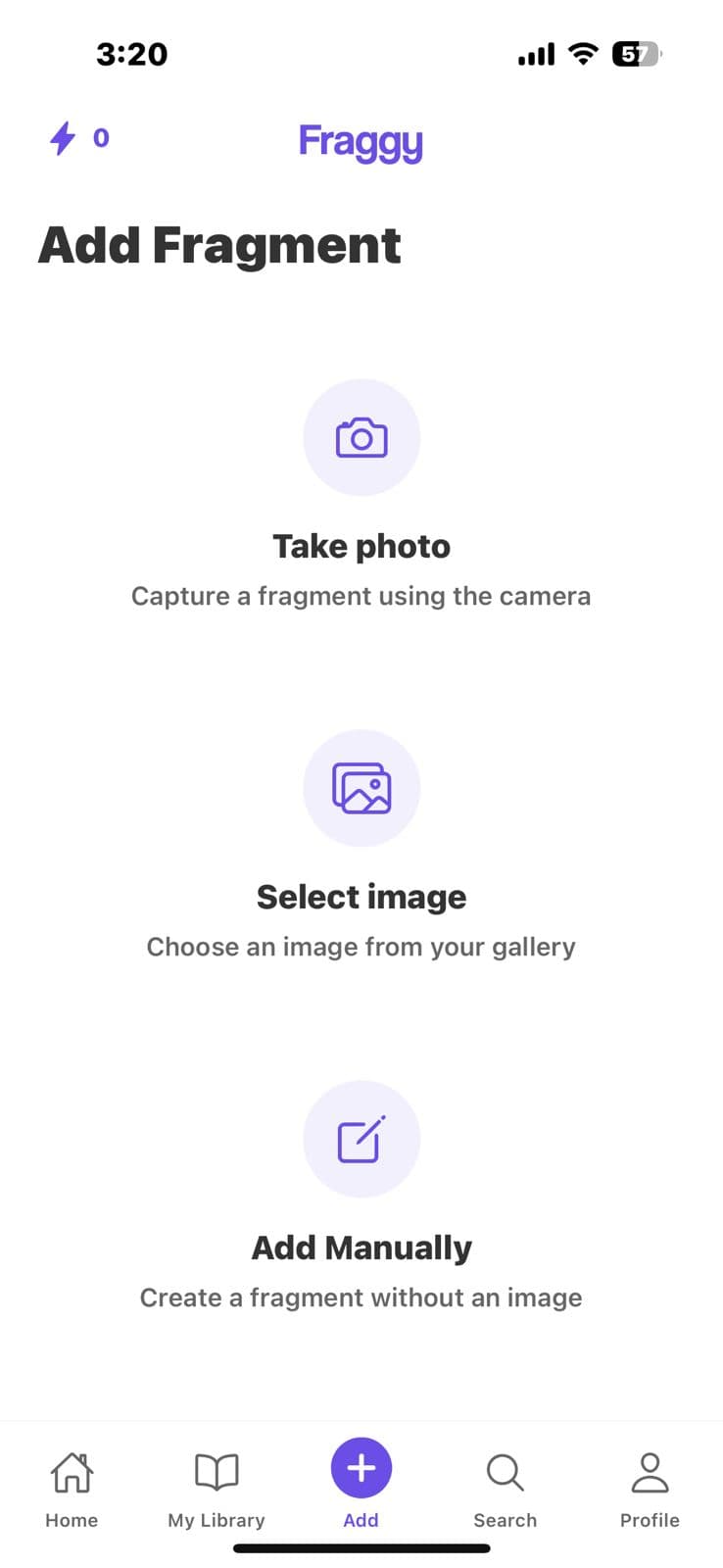This screenshot has height=1568, width=723.
Task: Select the Add tab label text
Action: click(361, 1520)
